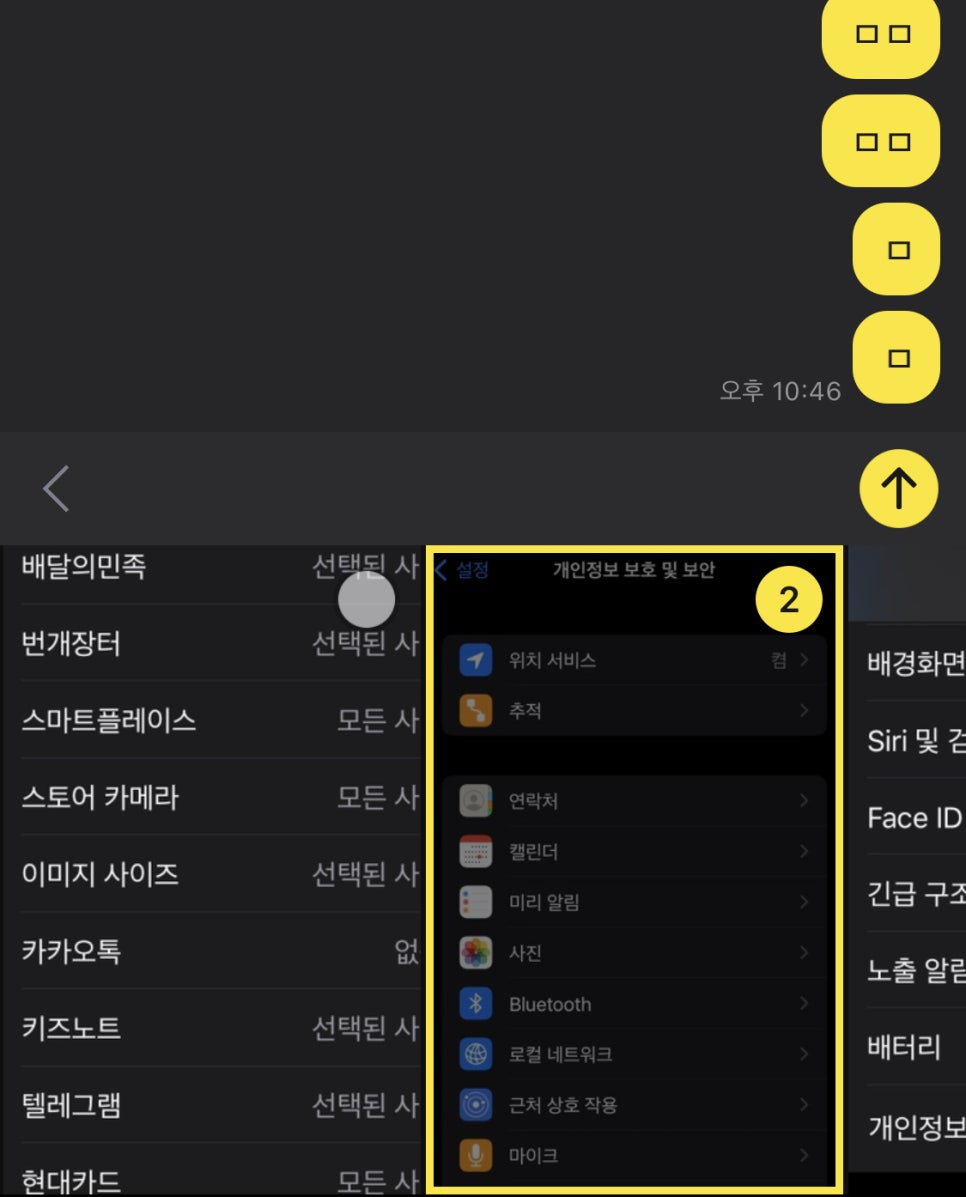Open the middle thumbnail with the yellow border
Image resolution: width=966 pixels, height=1197 pixels.
tap(635, 900)
